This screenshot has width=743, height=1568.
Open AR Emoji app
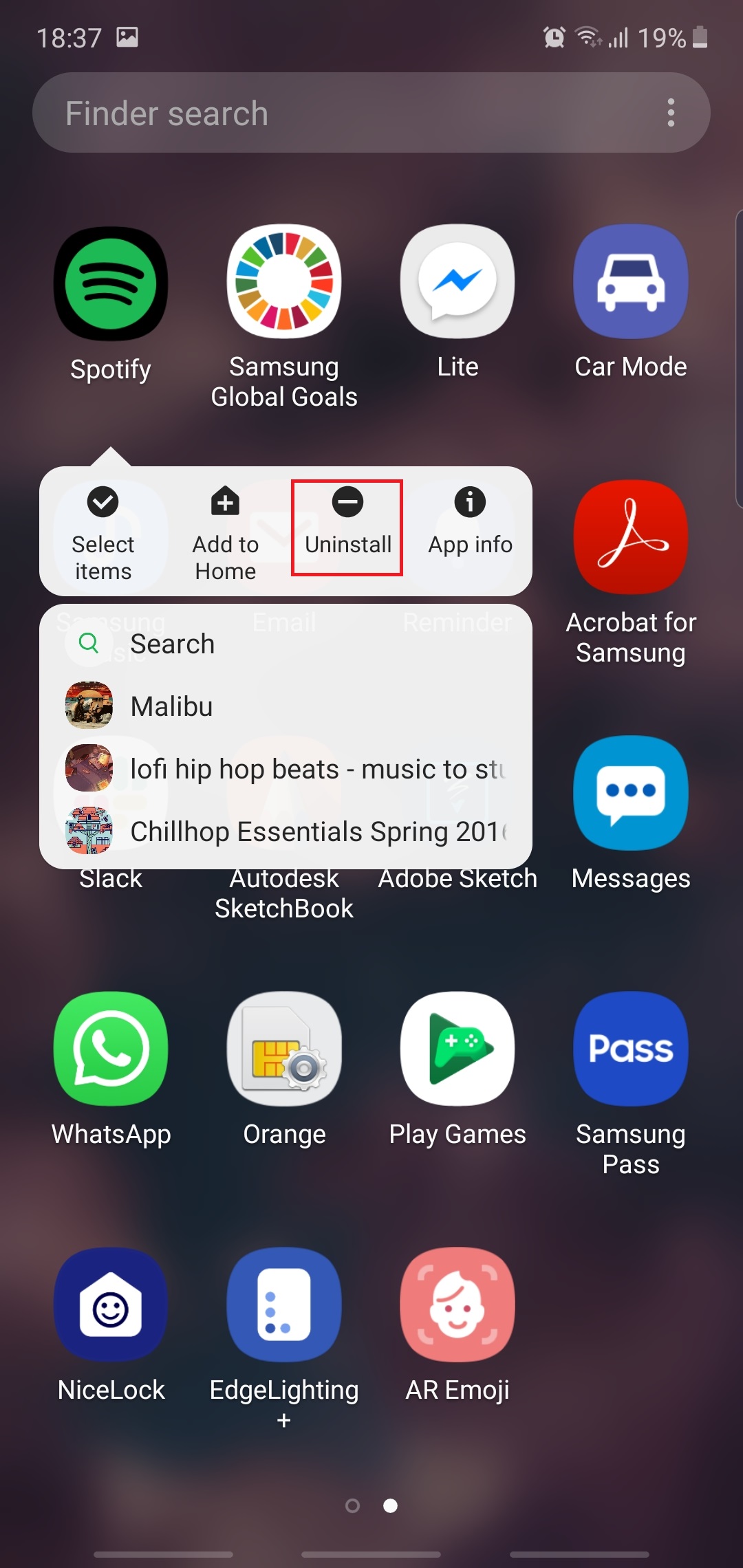[457, 1305]
